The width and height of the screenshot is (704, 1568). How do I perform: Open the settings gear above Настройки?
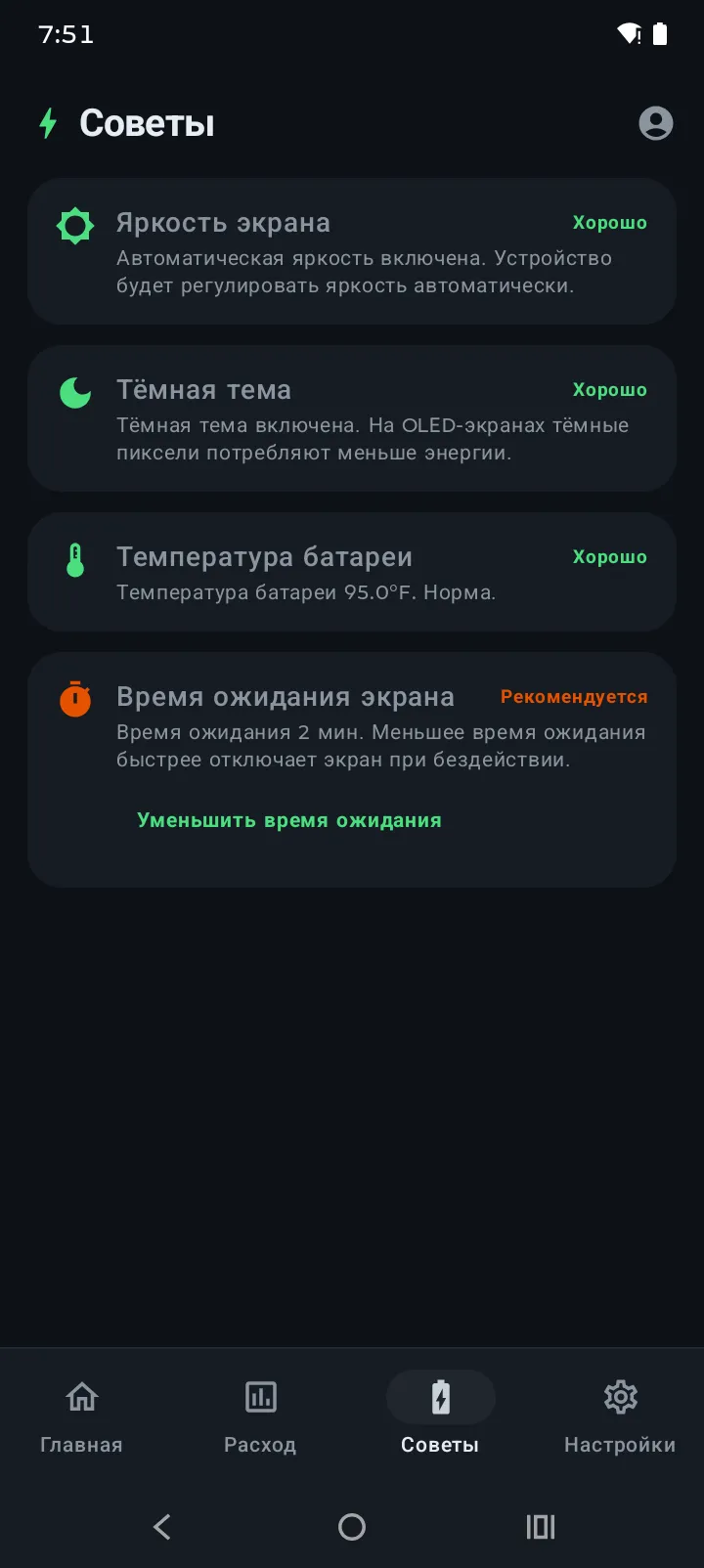620,1397
